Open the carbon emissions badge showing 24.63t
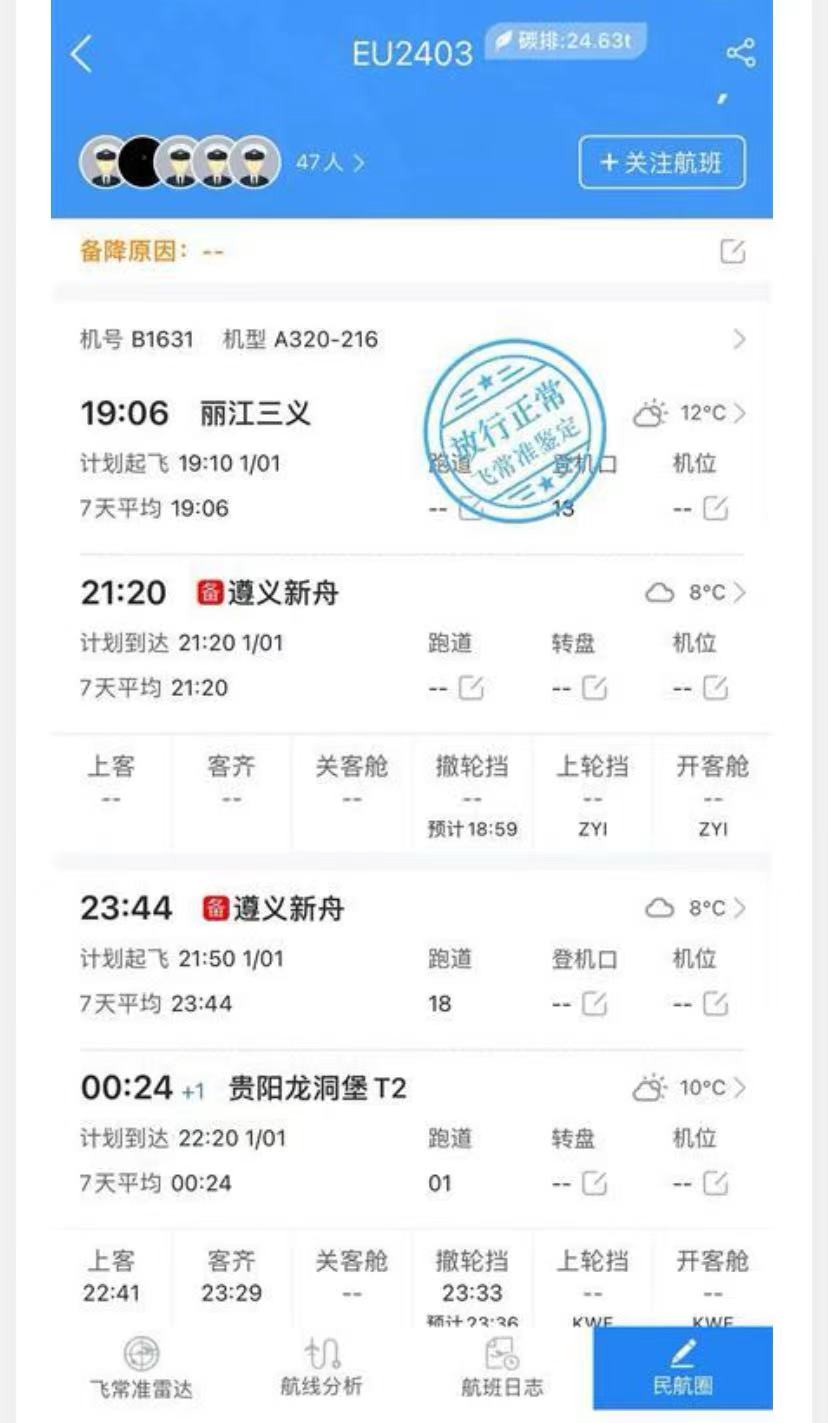The height and width of the screenshot is (1423, 828). click(565, 40)
